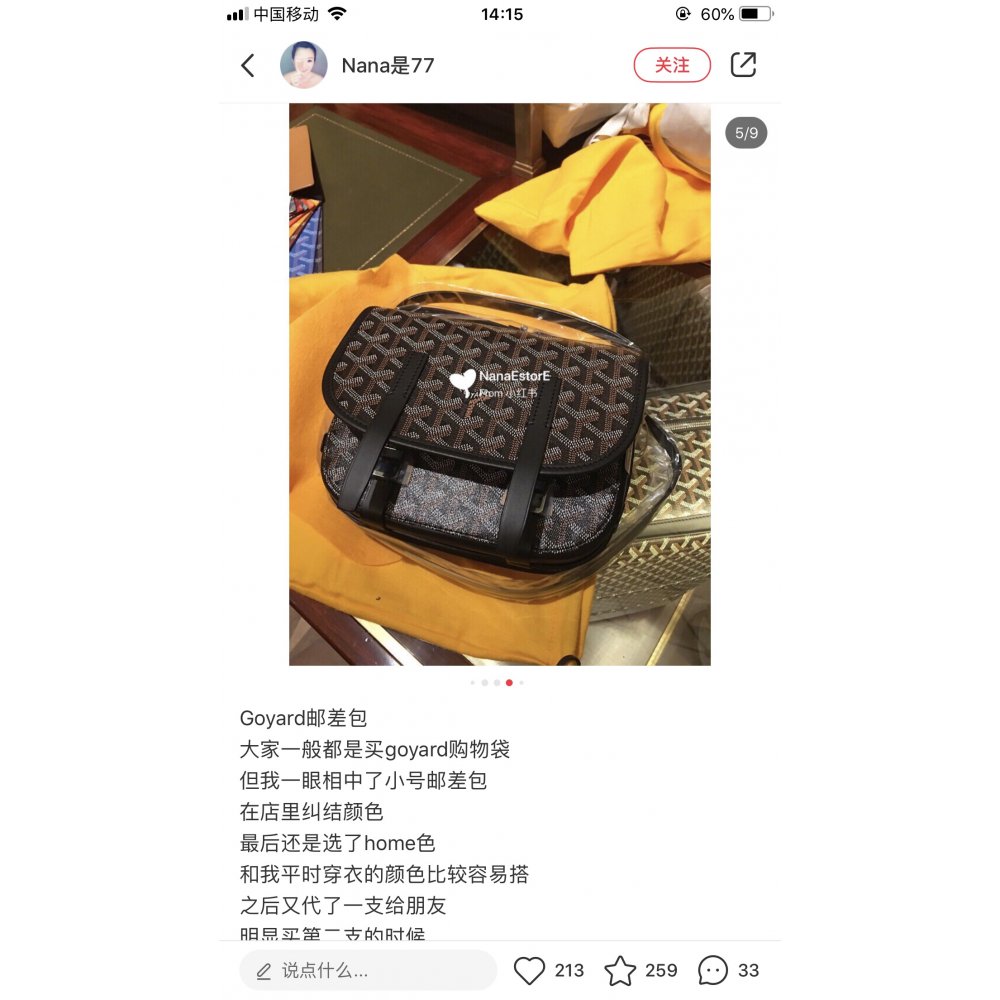The width and height of the screenshot is (1000, 1000).
Task: Go back using the arrow icon
Action: point(248,66)
